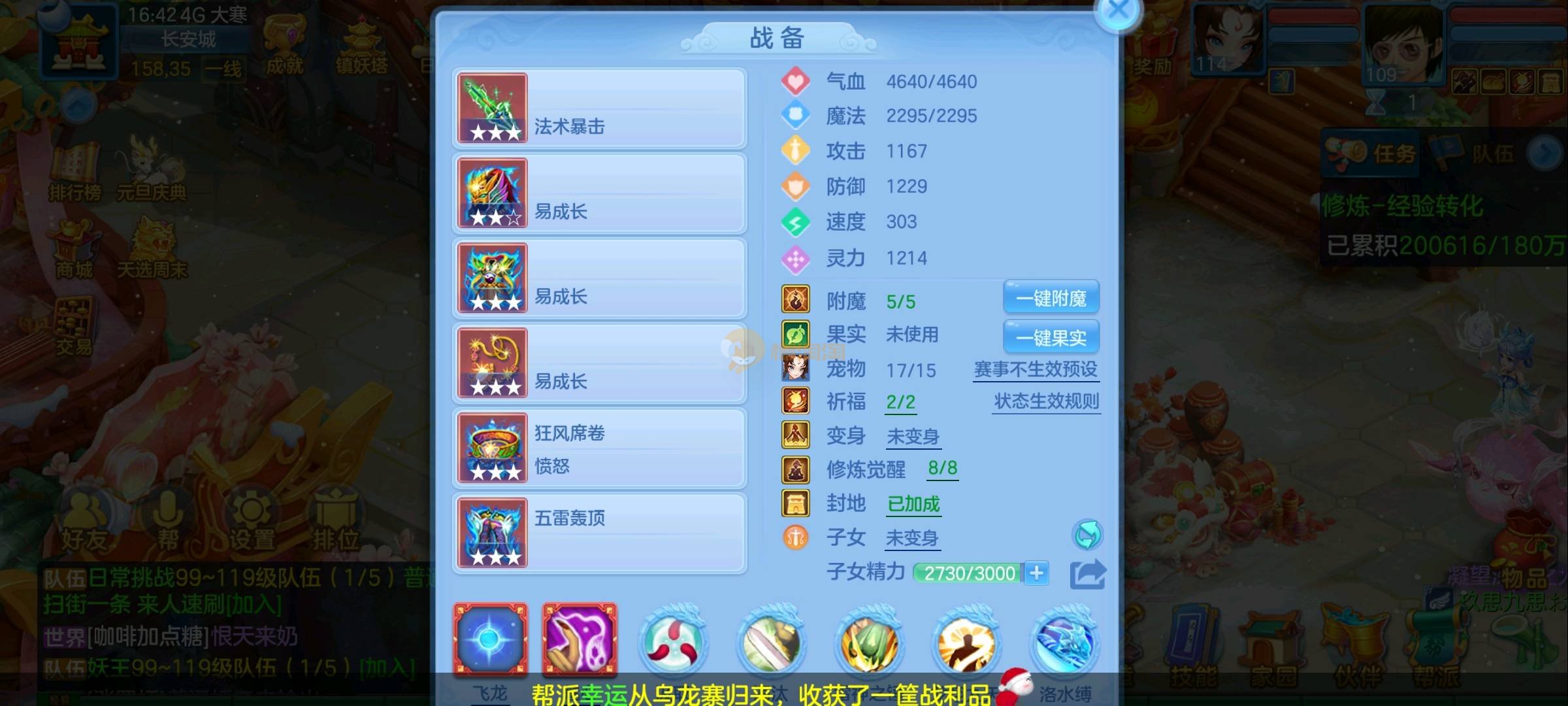The image size is (1568, 706).
Task: Share the battle preparation stats
Action: (1087, 575)
